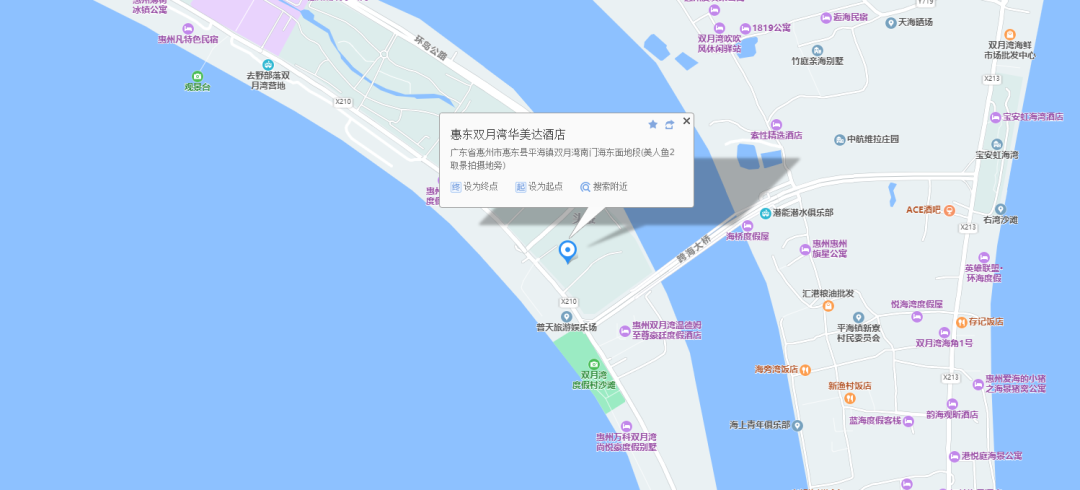Open 双月湾海鲜市场批发中心 on the map
This screenshot has width=1080, height=490.
click(1009, 35)
